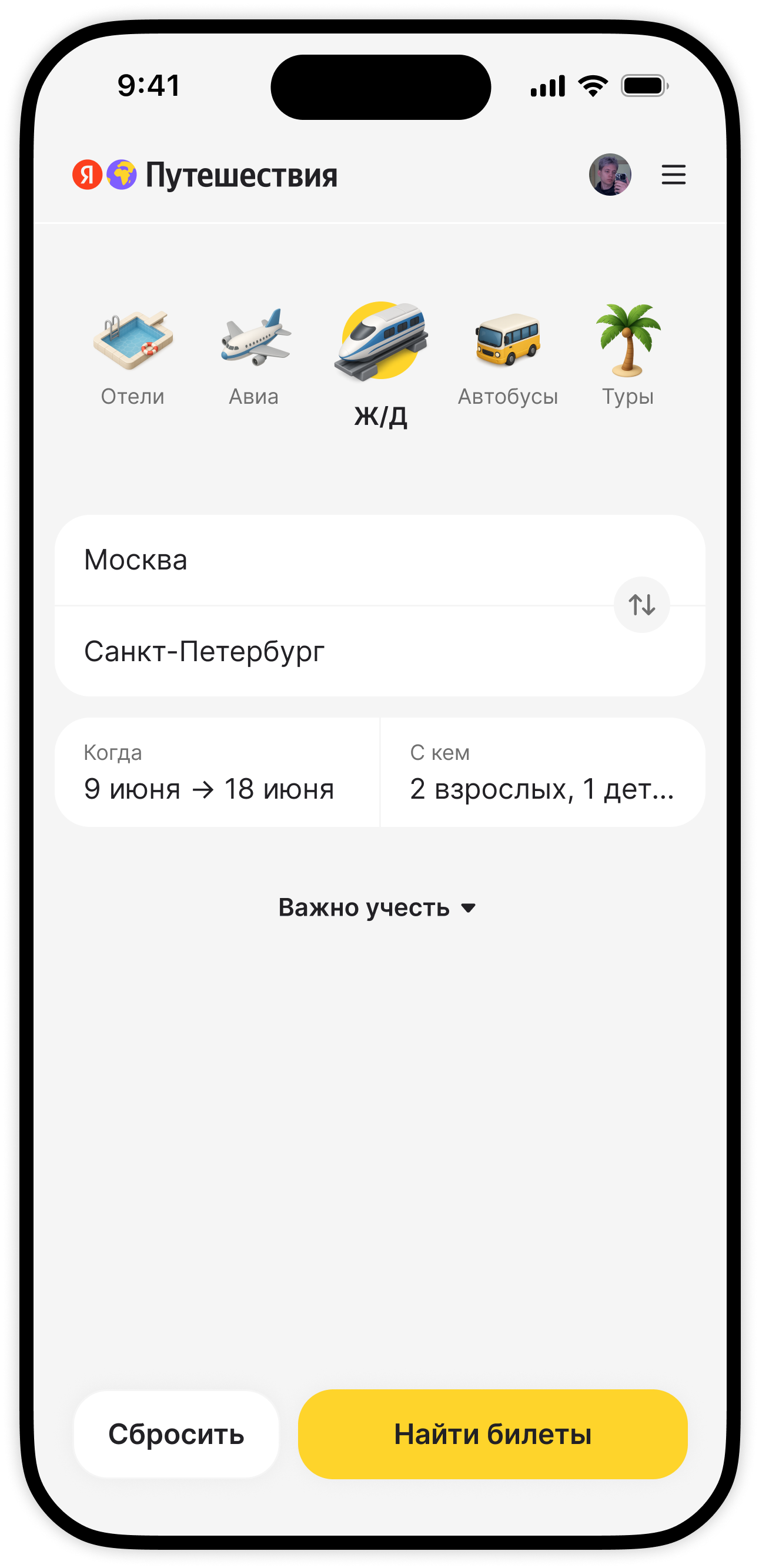The image size is (759, 1568).
Task: Select the Ж/Д train tab
Action: coord(381,364)
